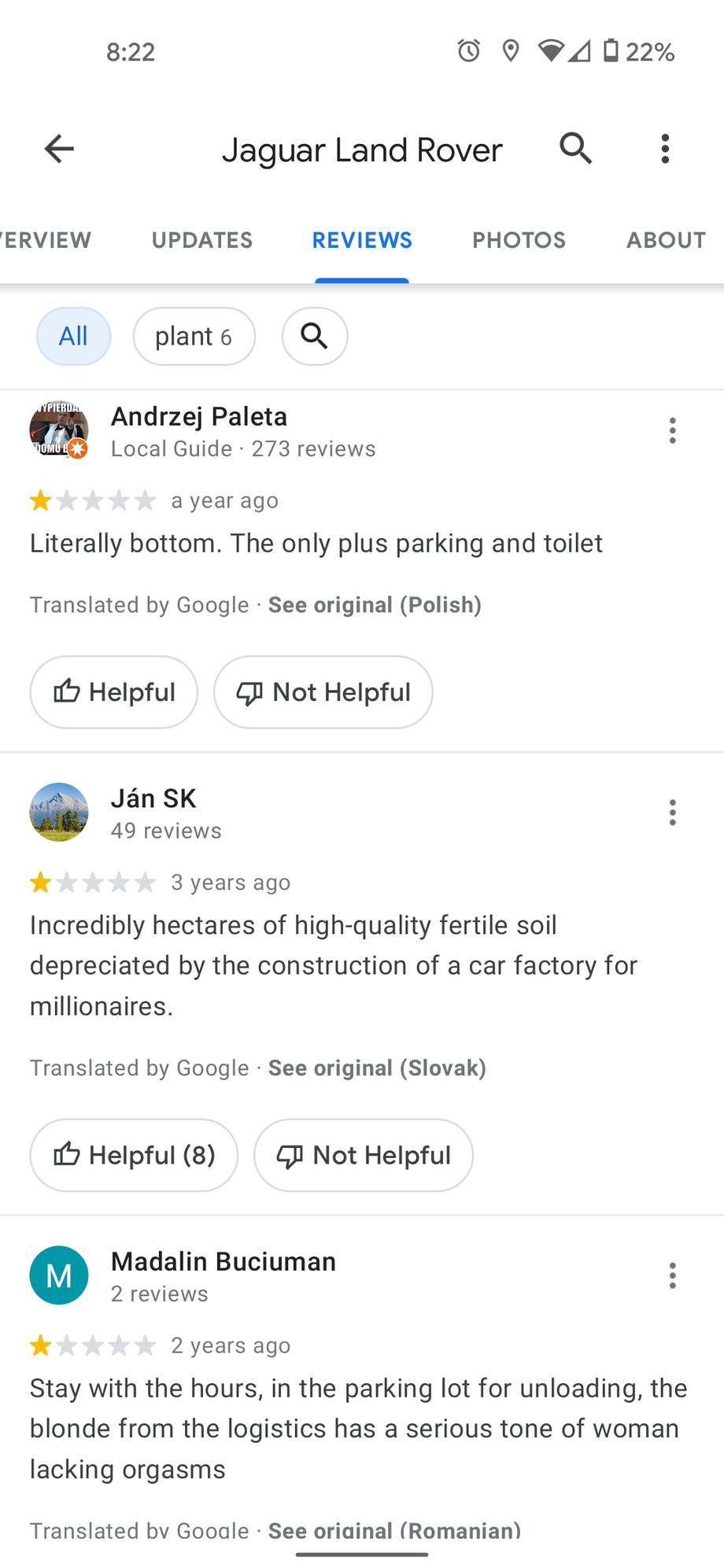Mark Ján SK's review as Helpful
Image resolution: width=724 pixels, height=1568 pixels.
pos(134,1155)
